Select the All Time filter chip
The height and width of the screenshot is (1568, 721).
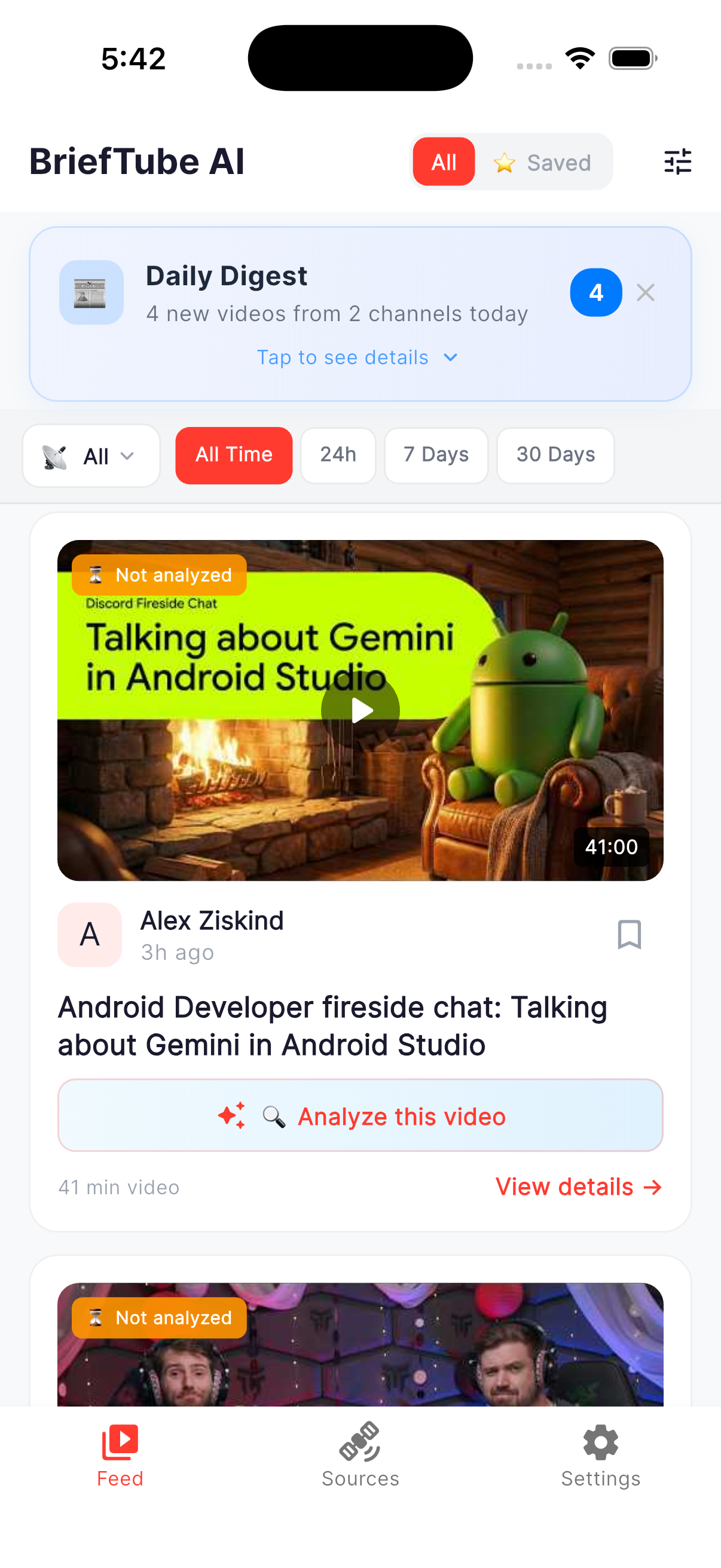[234, 455]
